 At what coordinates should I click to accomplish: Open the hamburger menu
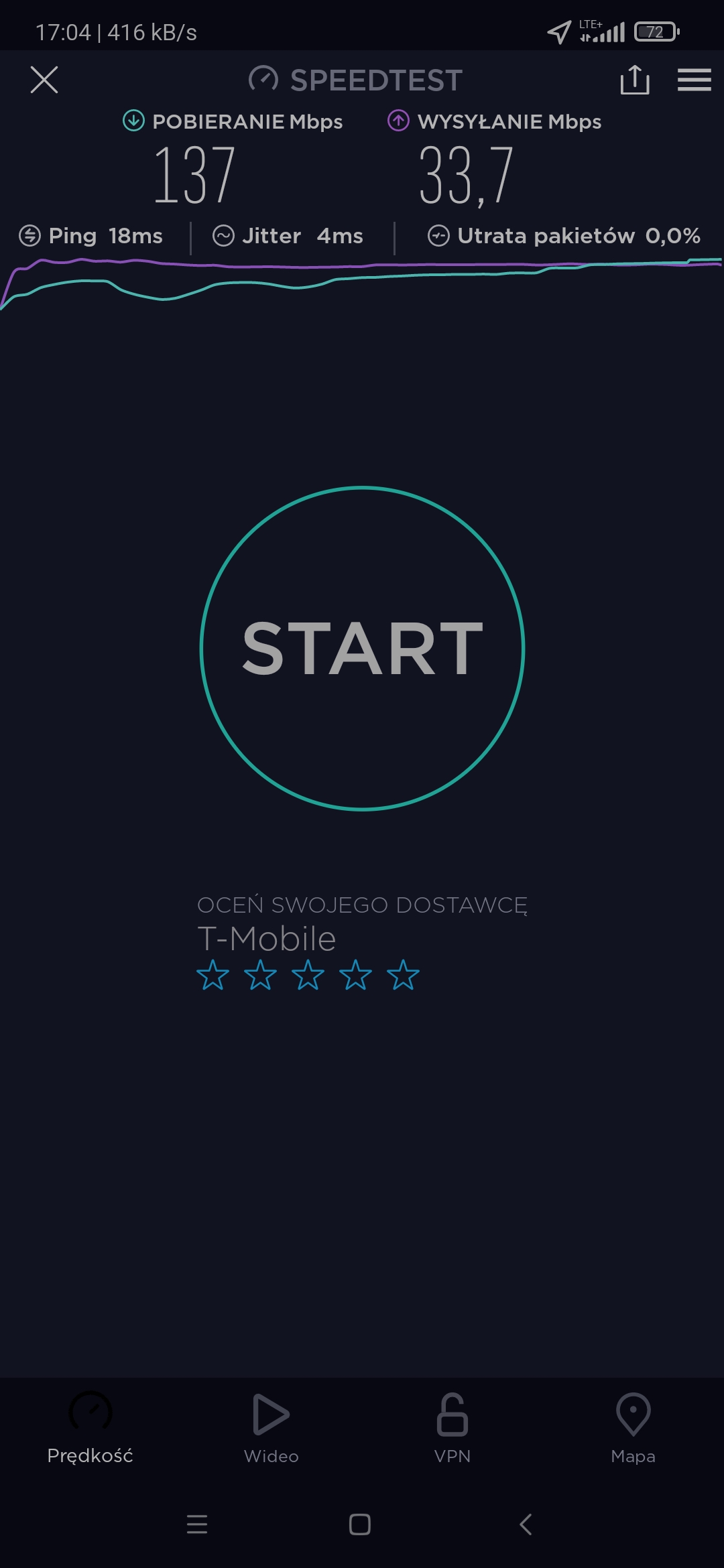click(694, 80)
